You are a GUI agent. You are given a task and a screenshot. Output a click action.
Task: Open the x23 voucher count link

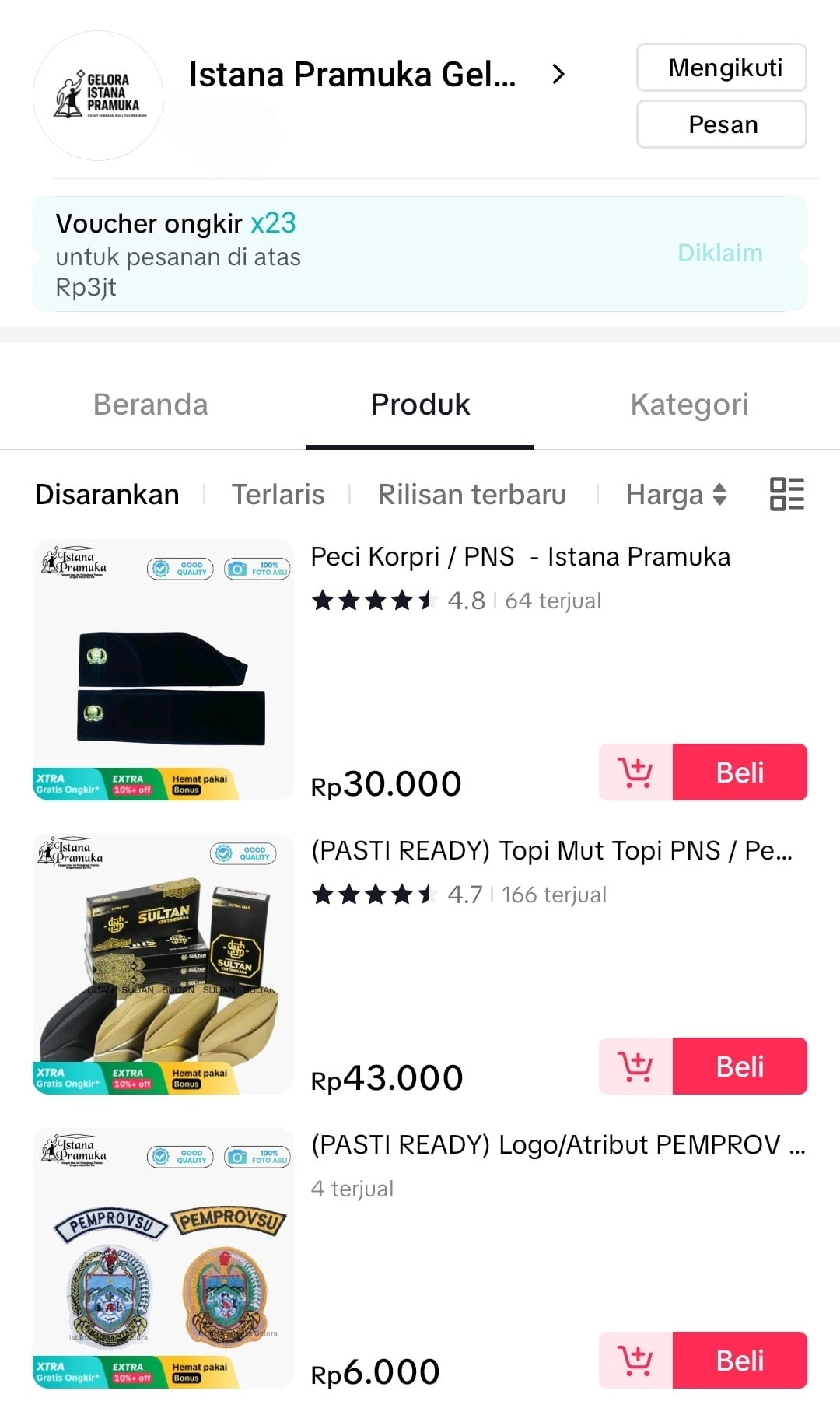[274, 223]
